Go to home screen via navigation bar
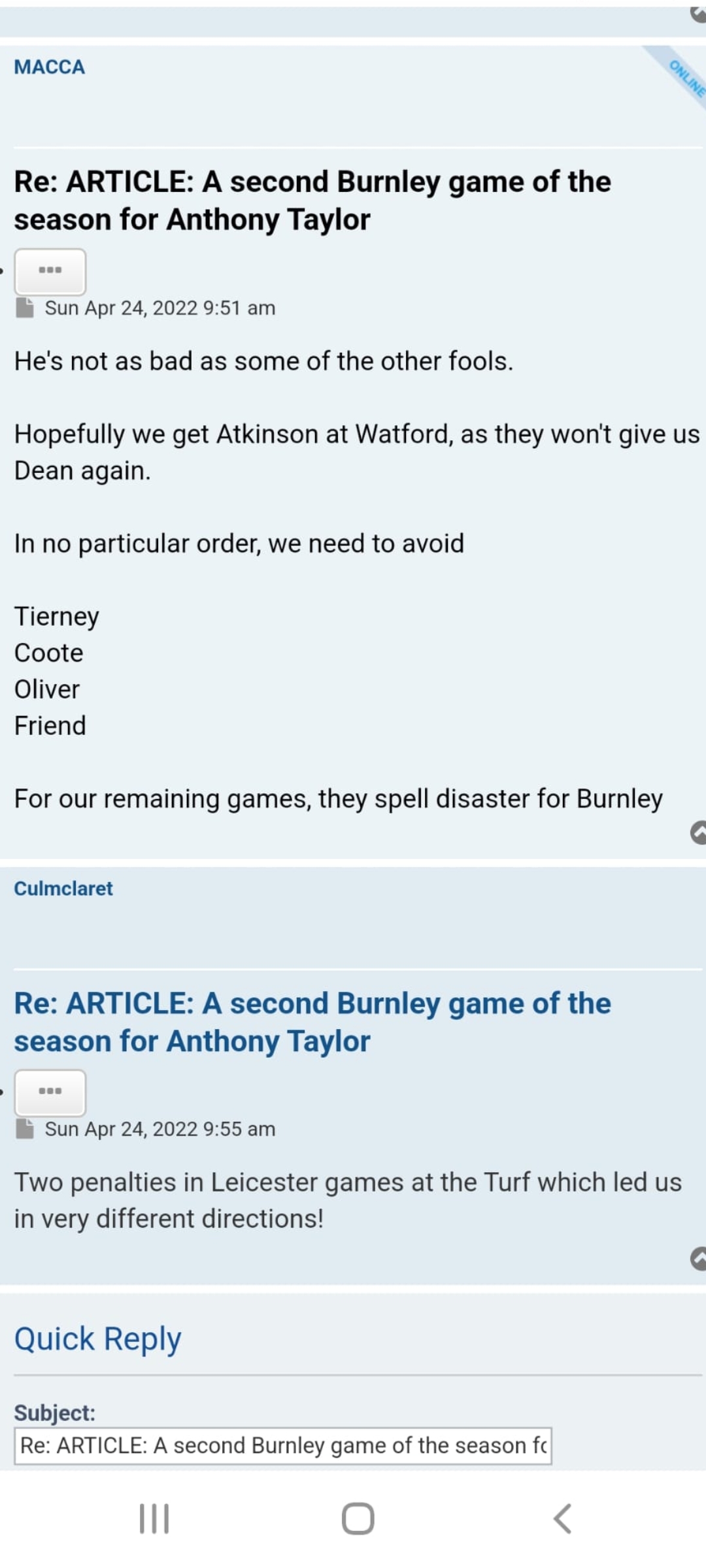 click(358, 1518)
